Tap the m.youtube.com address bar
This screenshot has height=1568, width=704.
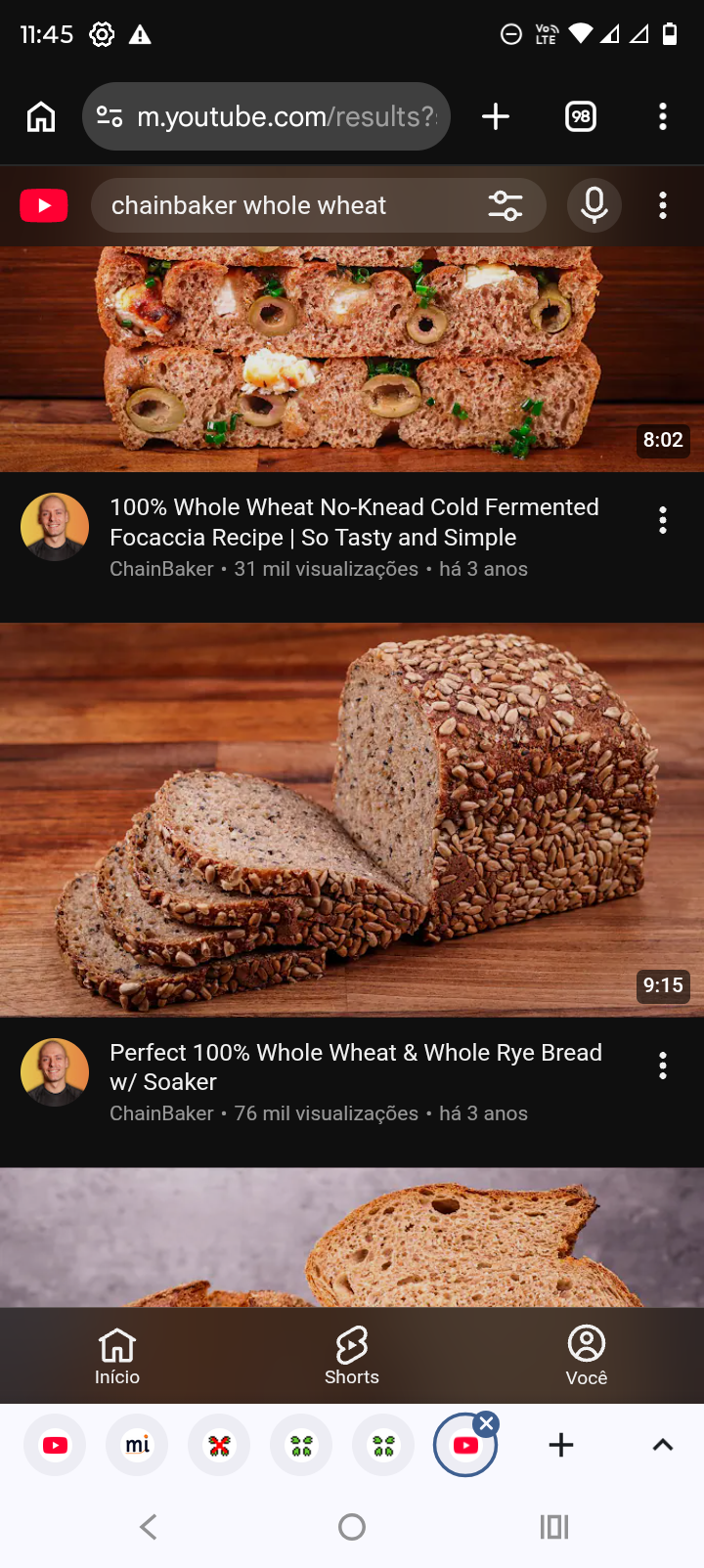click(266, 116)
